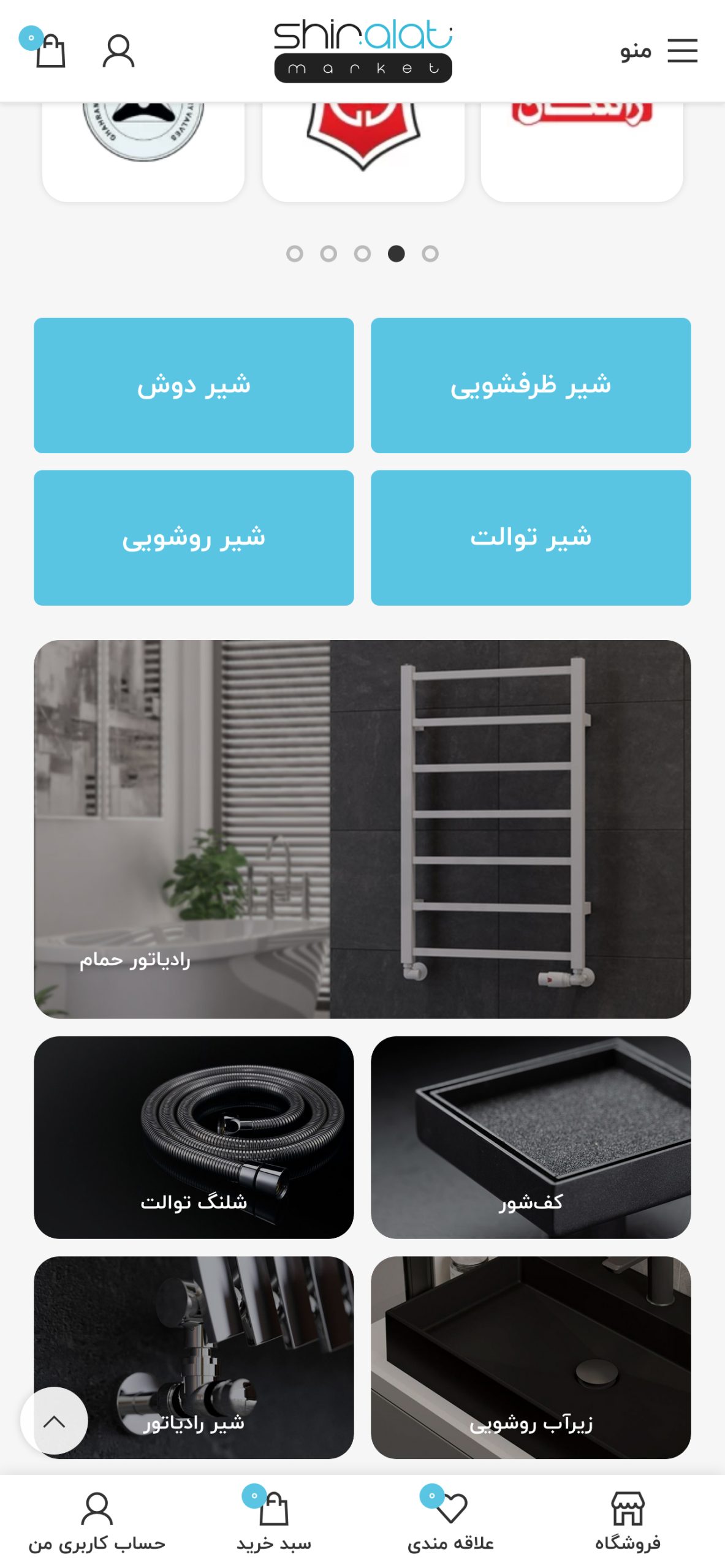Open the شلنگ توالت tile
The width and height of the screenshot is (725, 1568).
point(194,1137)
